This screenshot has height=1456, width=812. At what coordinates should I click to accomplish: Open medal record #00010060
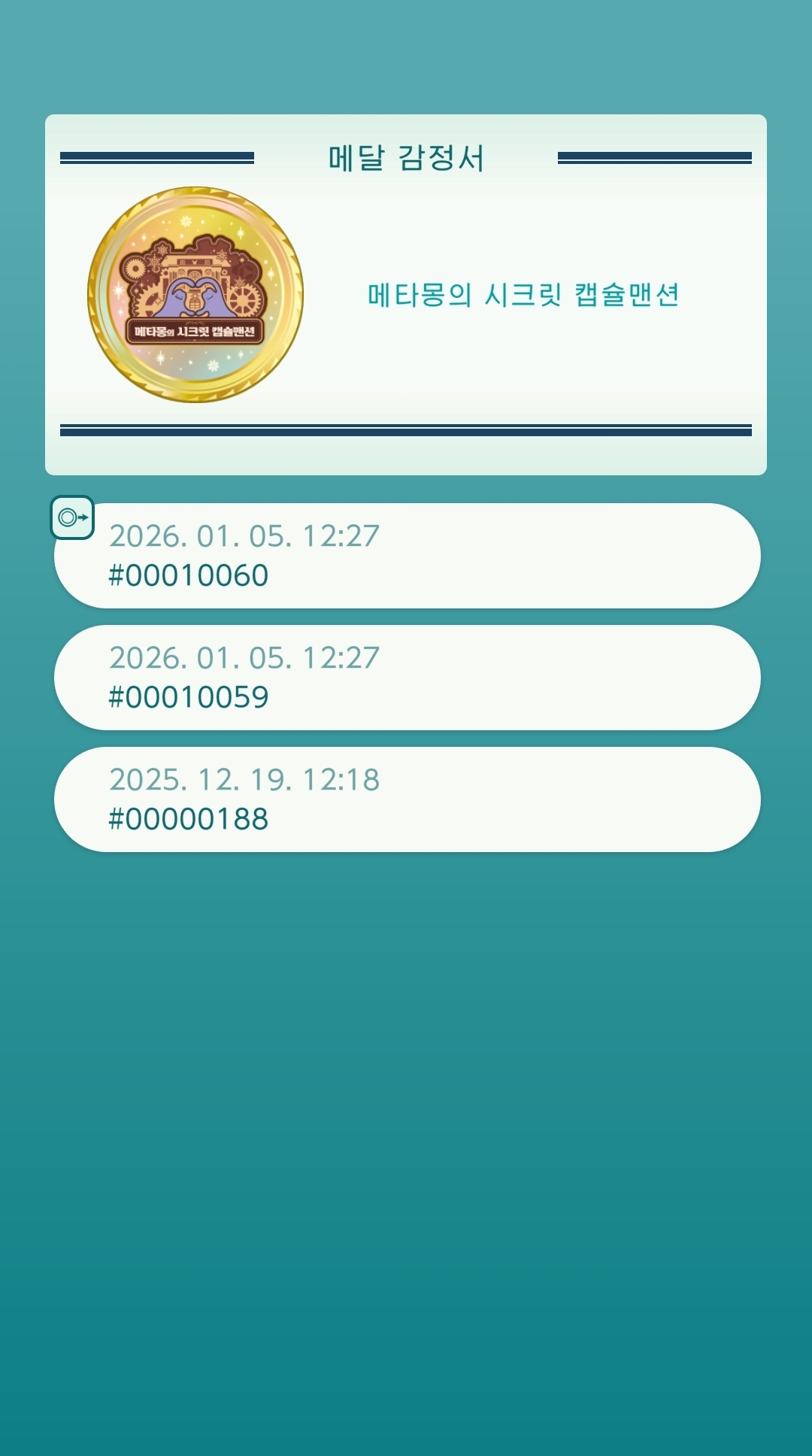pos(406,557)
